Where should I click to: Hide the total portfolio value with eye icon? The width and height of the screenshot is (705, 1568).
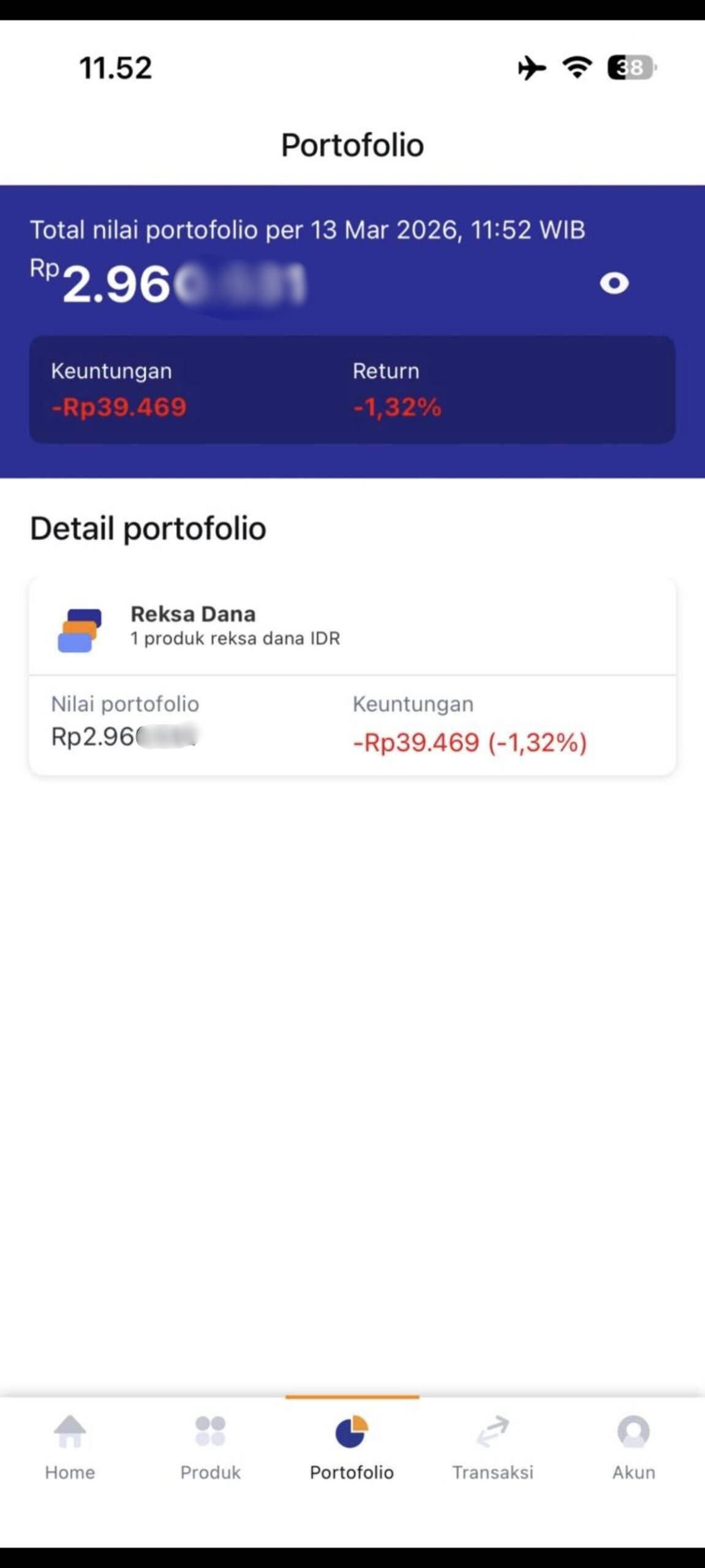[614, 283]
